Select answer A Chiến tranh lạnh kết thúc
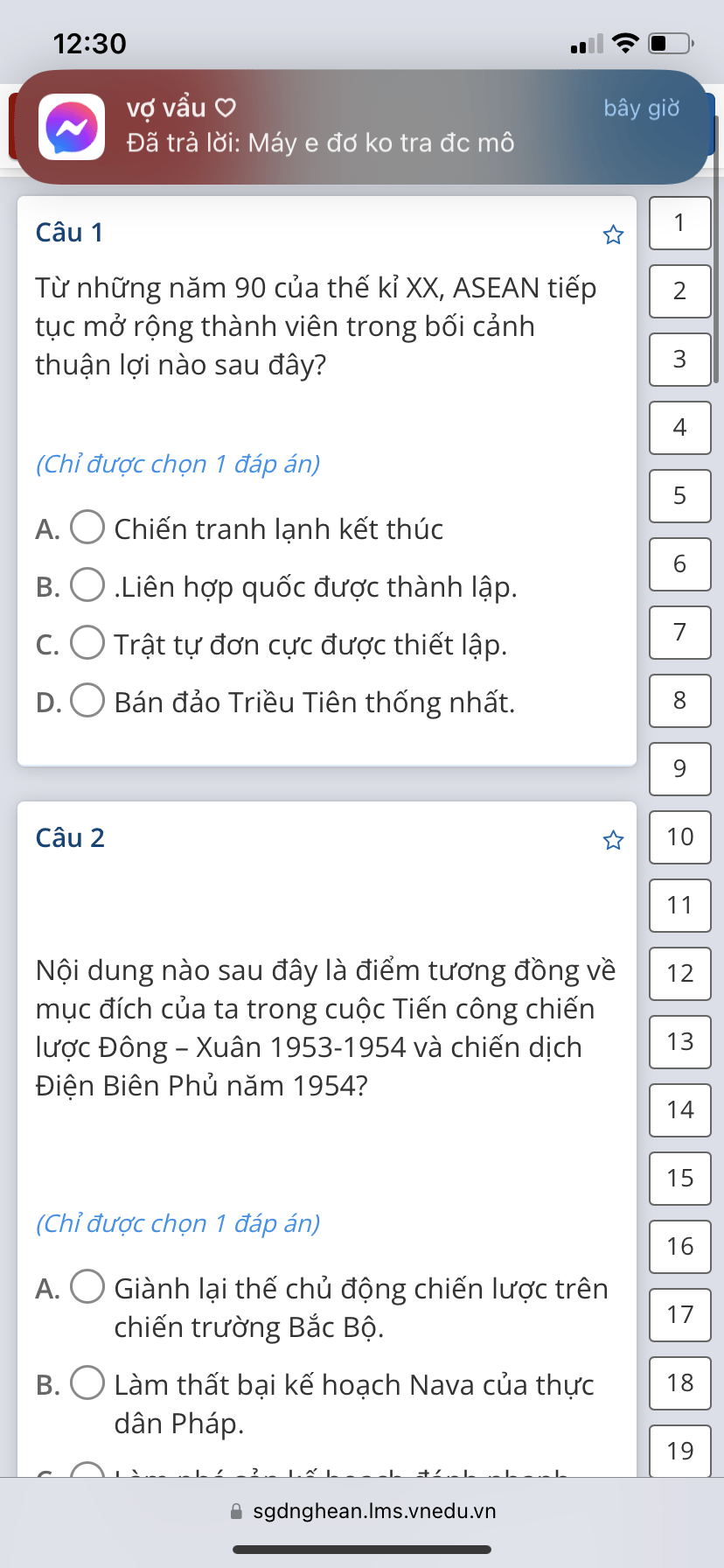The width and height of the screenshot is (724, 1568). [87, 528]
